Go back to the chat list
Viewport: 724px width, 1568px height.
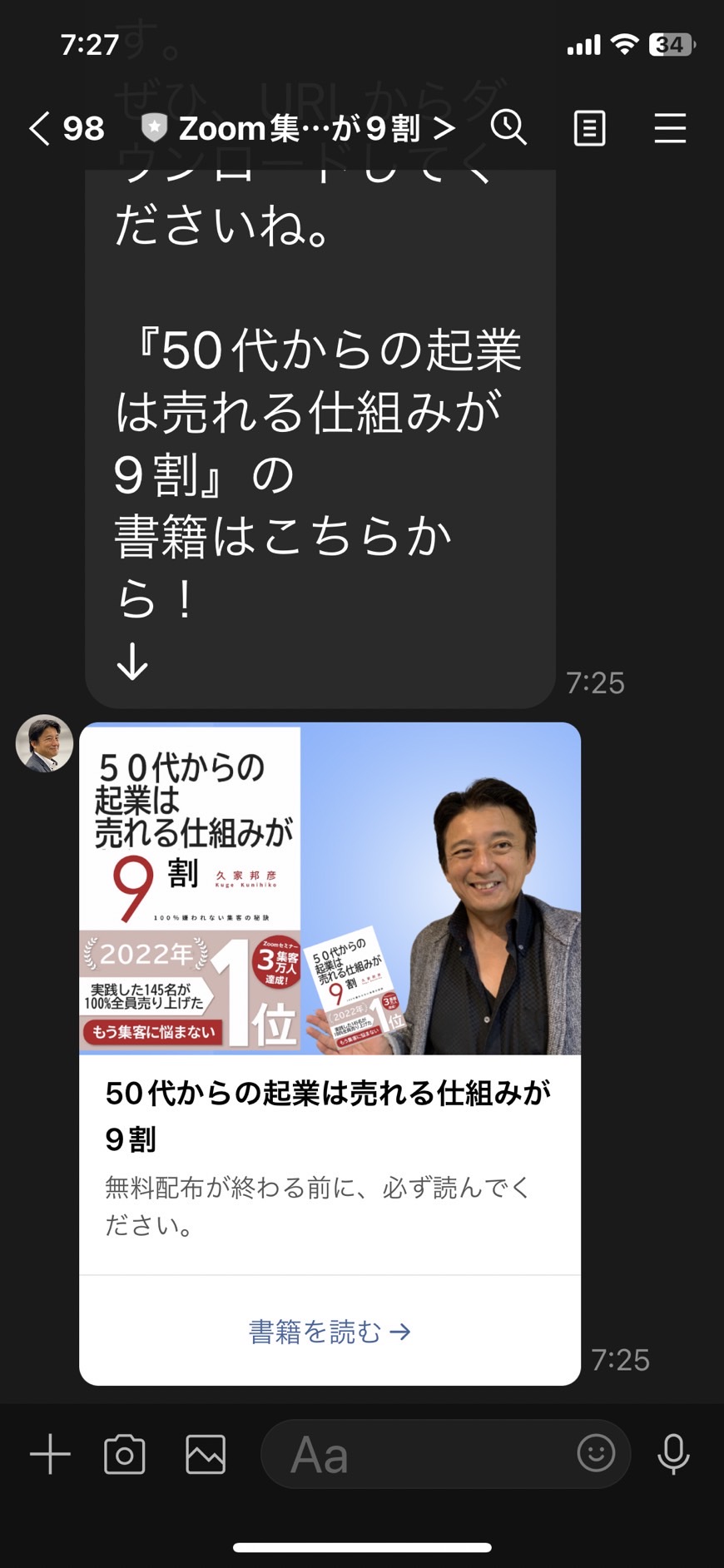[67, 129]
